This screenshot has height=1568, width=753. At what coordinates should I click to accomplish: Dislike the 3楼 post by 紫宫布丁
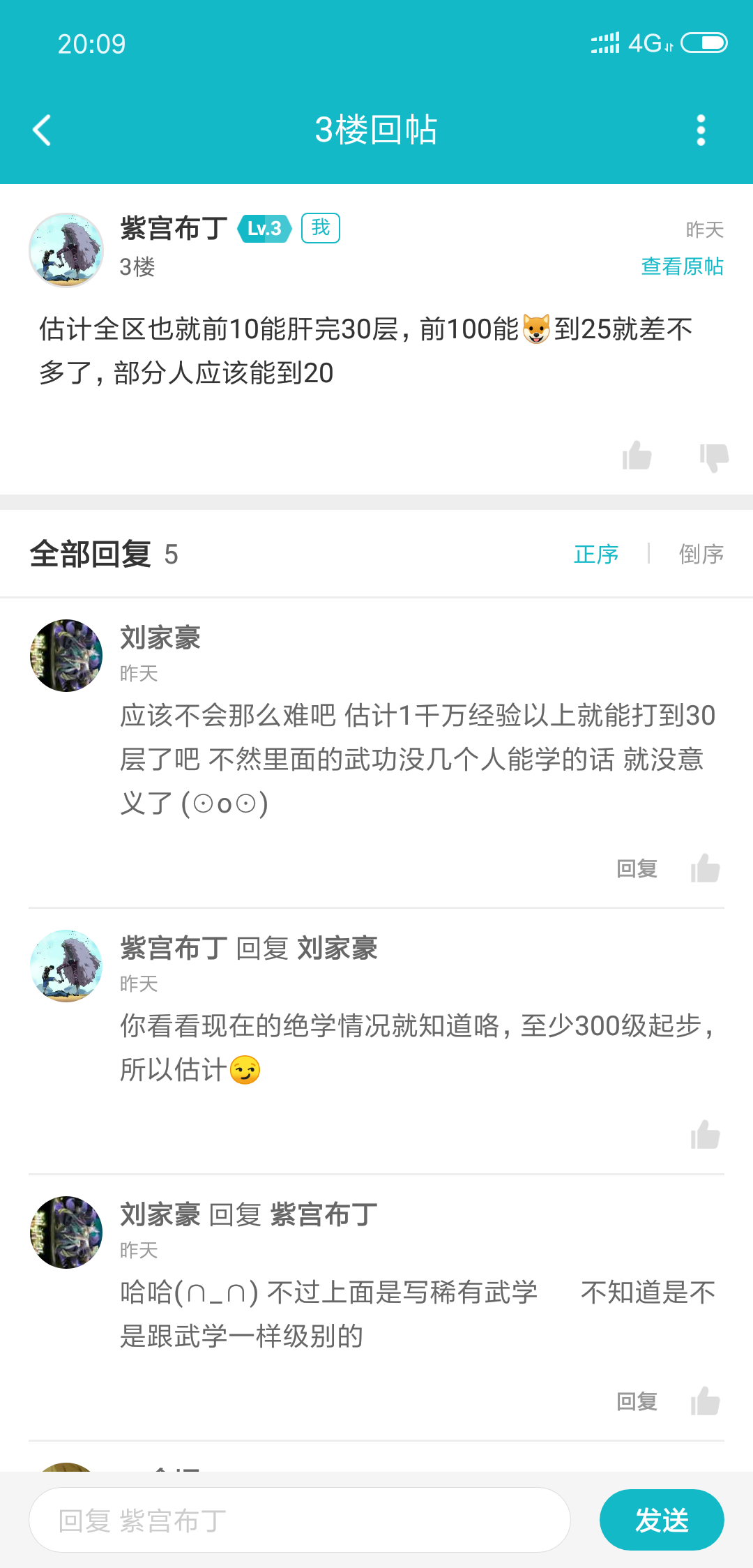click(x=714, y=458)
